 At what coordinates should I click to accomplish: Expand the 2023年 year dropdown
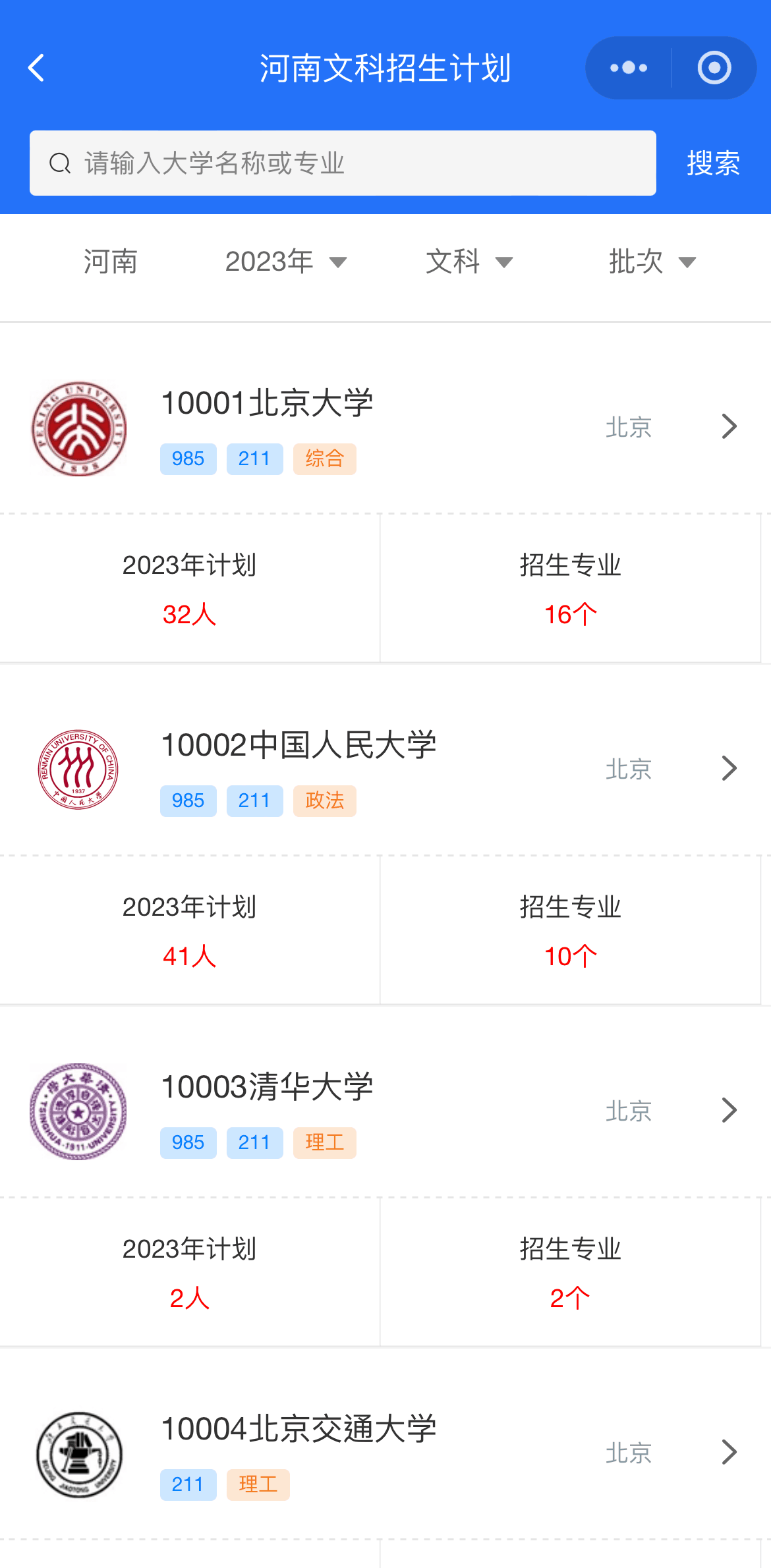click(x=286, y=262)
